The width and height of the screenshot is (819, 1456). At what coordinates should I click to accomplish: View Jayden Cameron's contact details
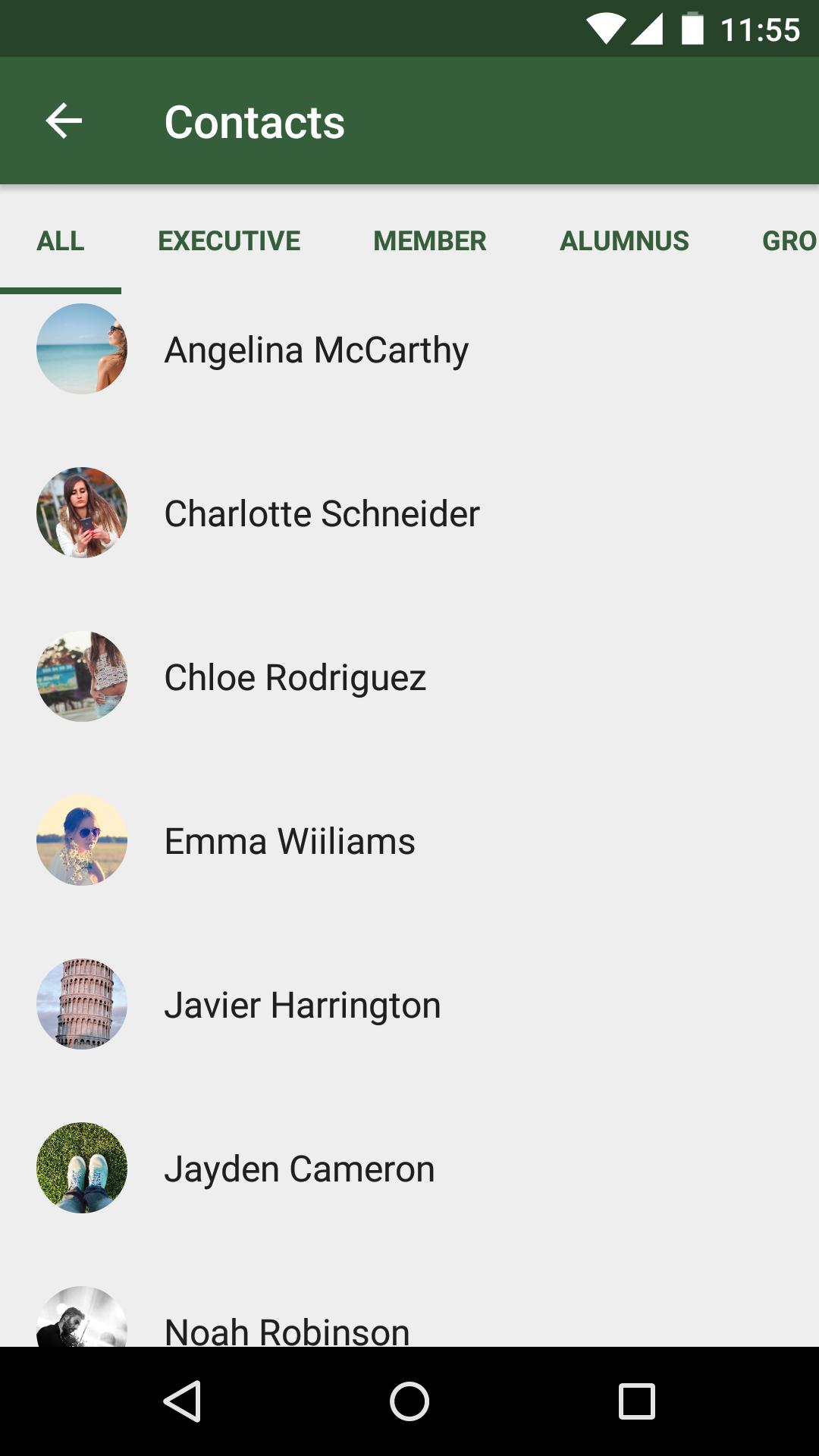tap(300, 1169)
